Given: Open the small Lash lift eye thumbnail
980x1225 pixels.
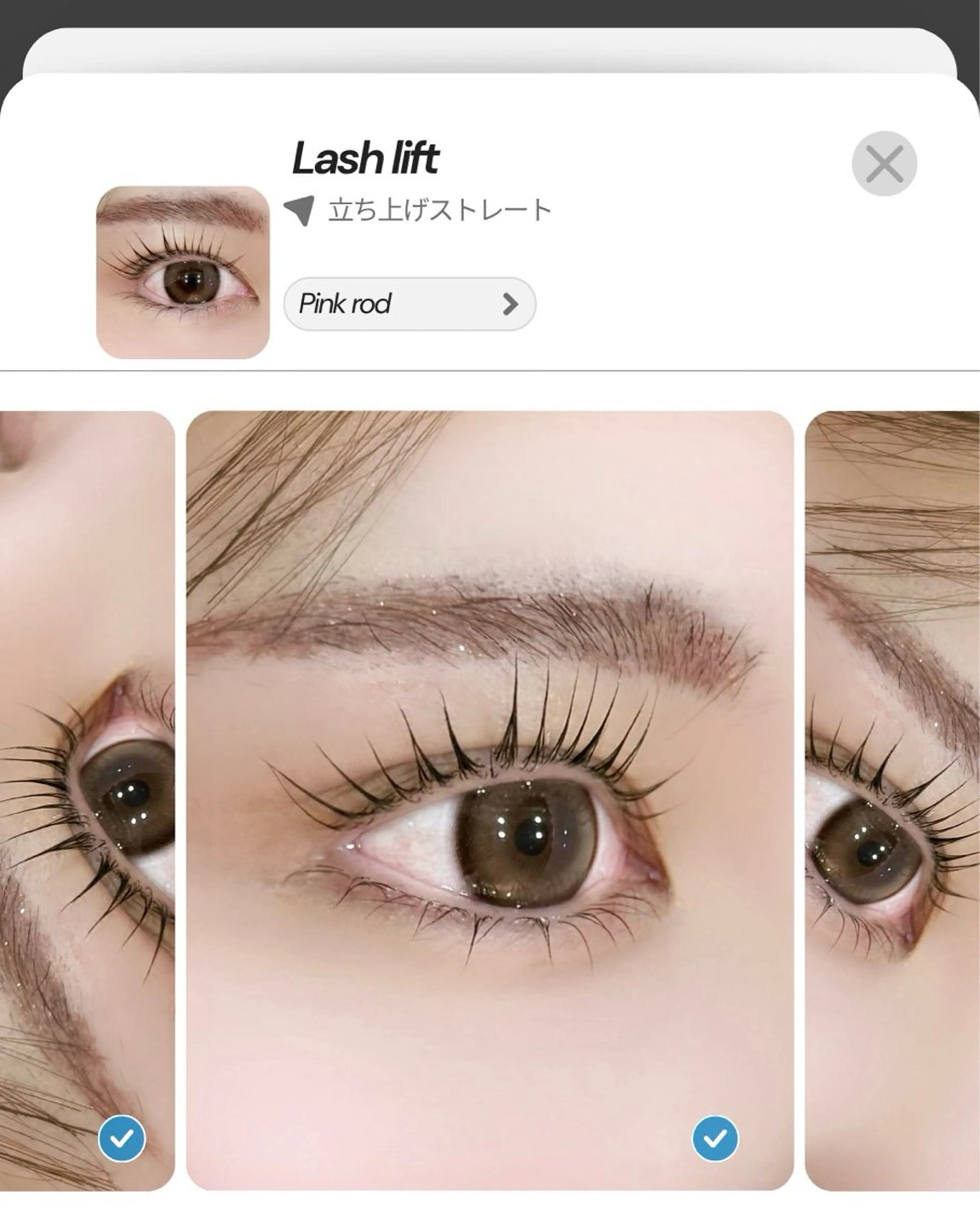Looking at the screenshot, I should tap(183, 272).
